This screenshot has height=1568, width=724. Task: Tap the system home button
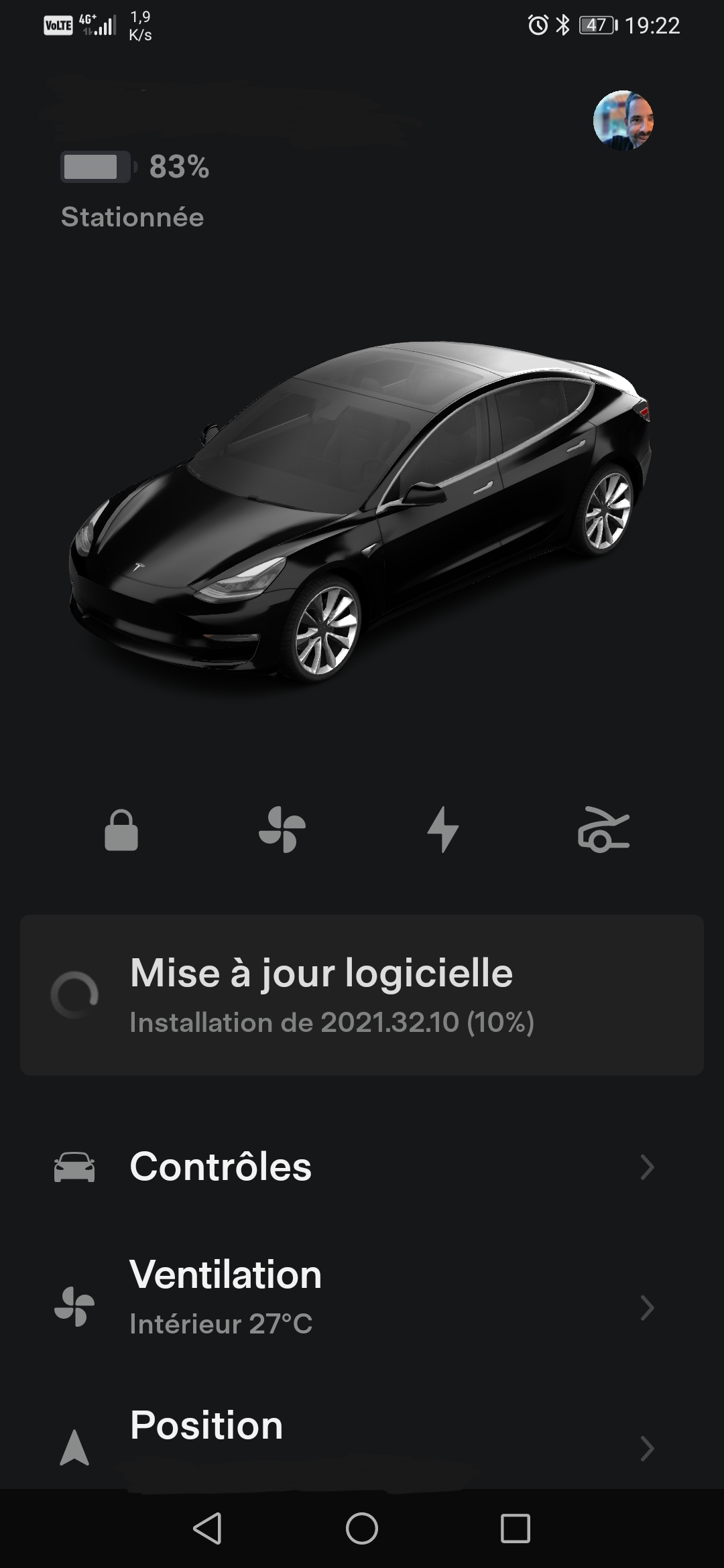pos(362,1528)
